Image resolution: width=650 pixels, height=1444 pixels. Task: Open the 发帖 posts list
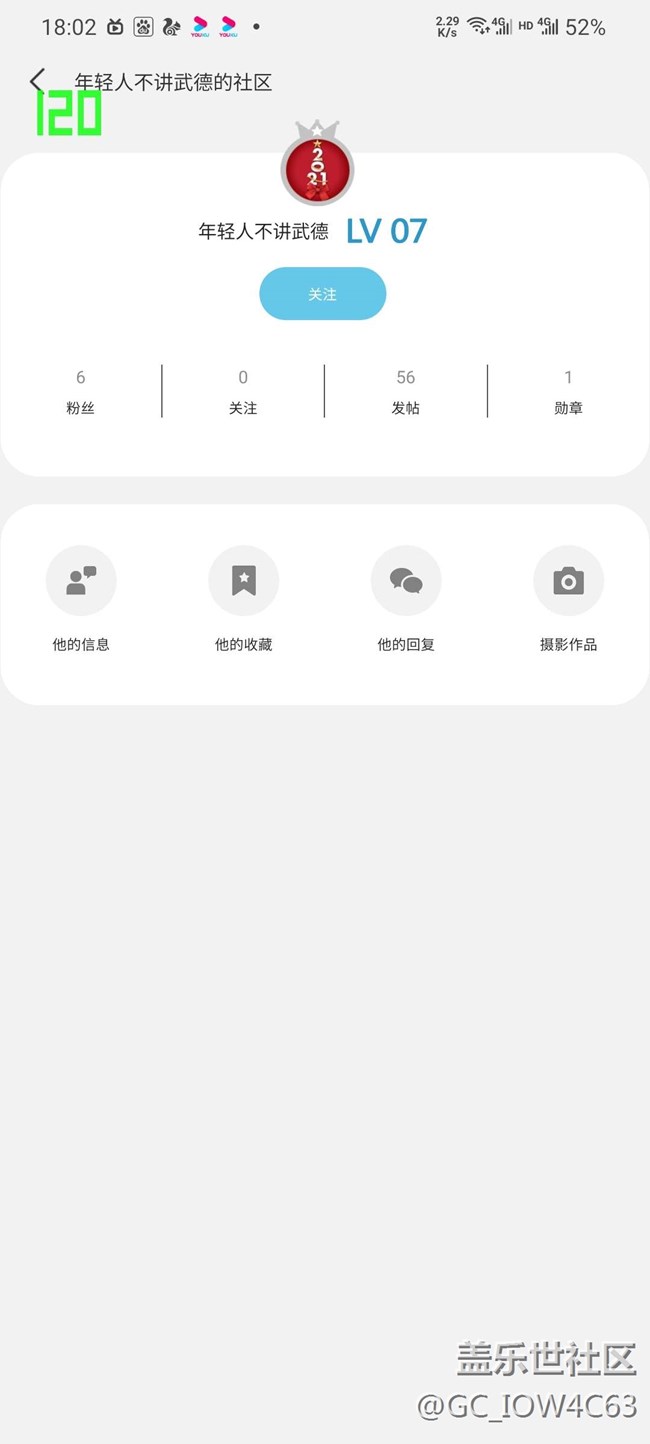click(405, 391)
